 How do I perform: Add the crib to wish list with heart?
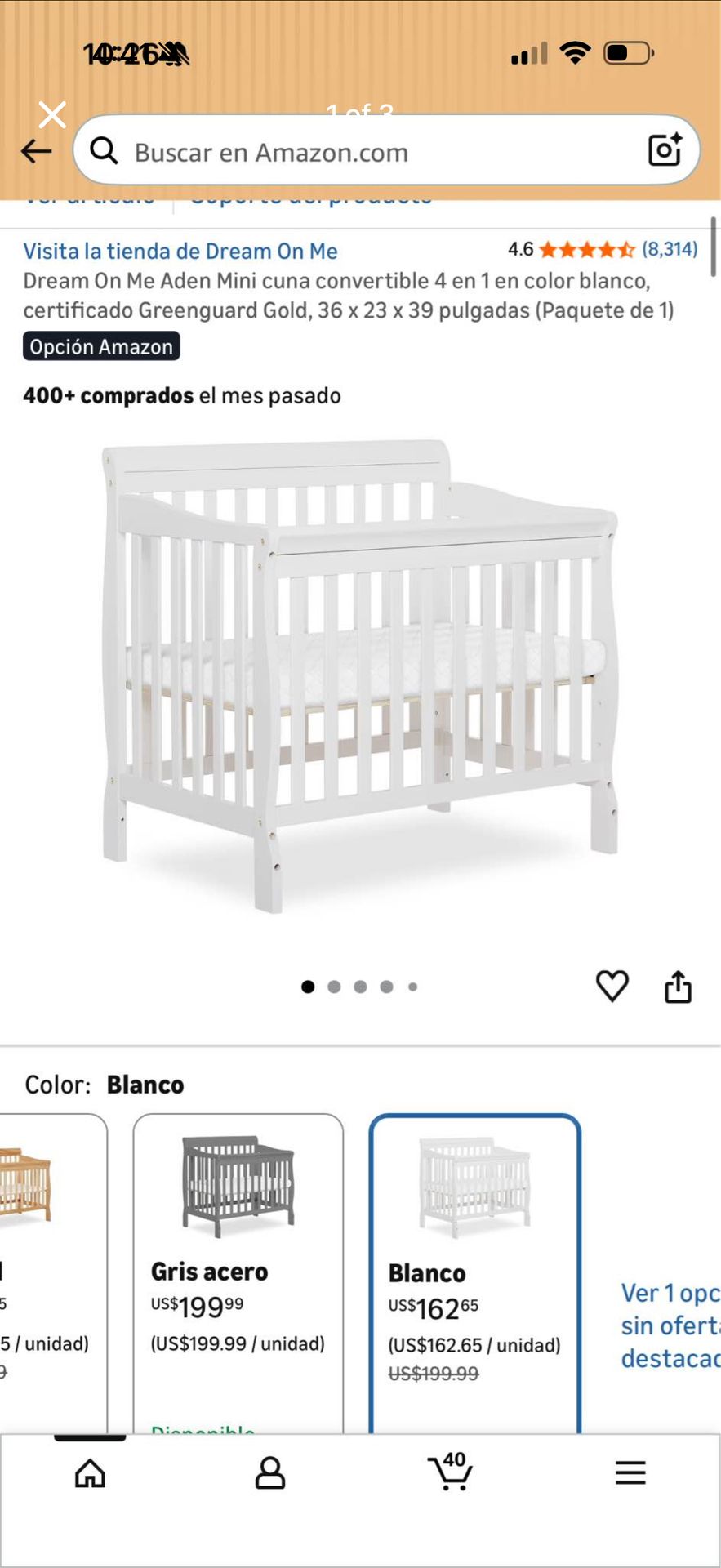(612, 986)
